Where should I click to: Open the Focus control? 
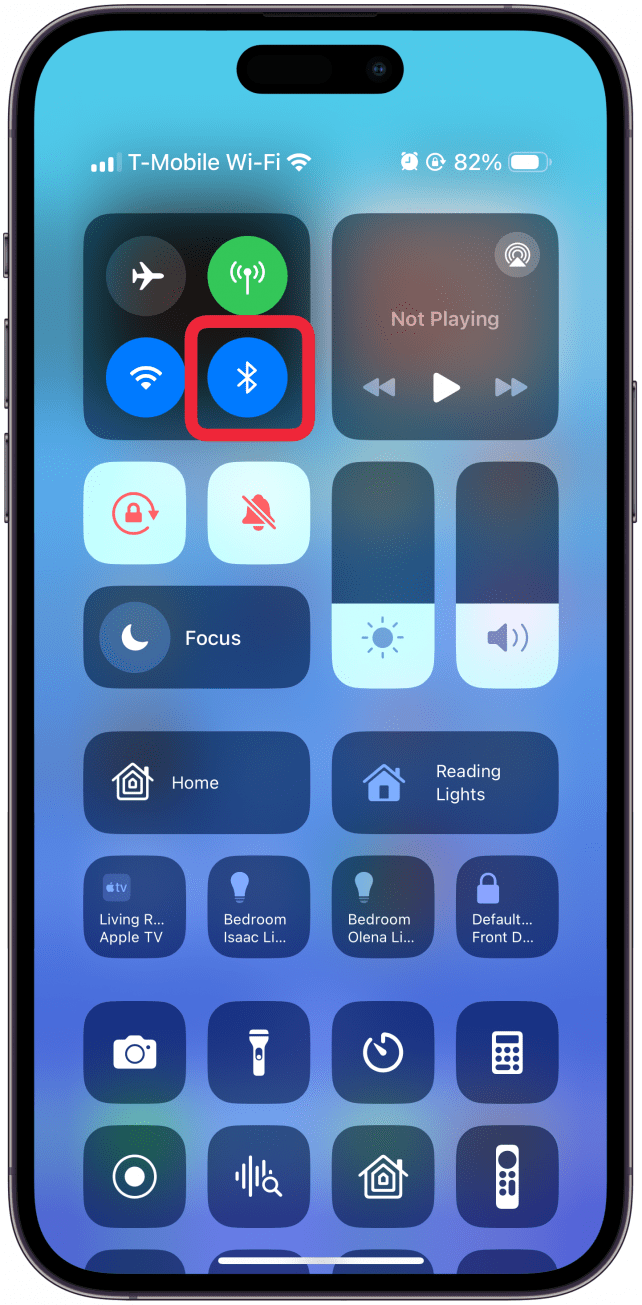point(196,638)
